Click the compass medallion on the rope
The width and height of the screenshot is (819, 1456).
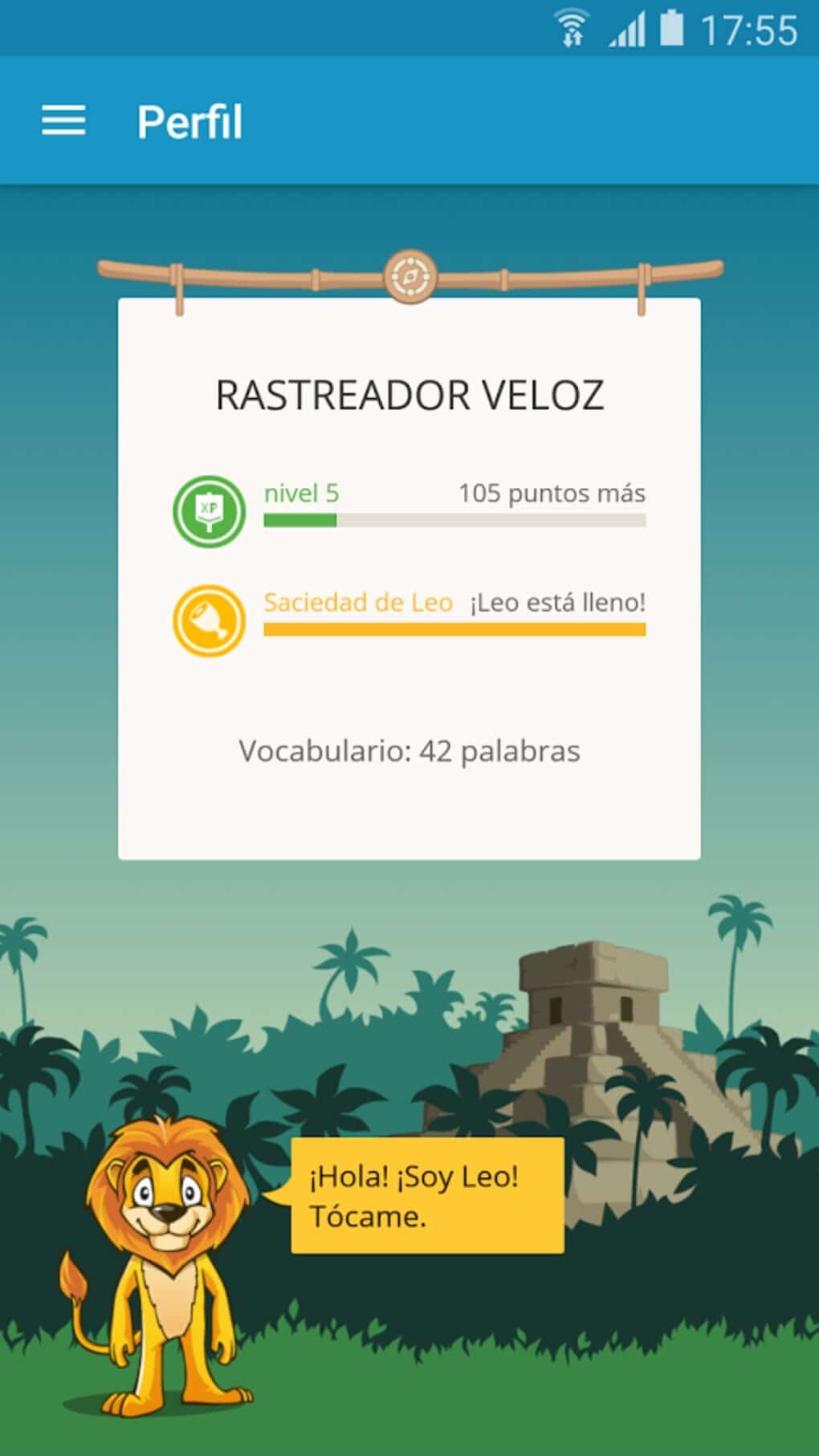point(409,277)
